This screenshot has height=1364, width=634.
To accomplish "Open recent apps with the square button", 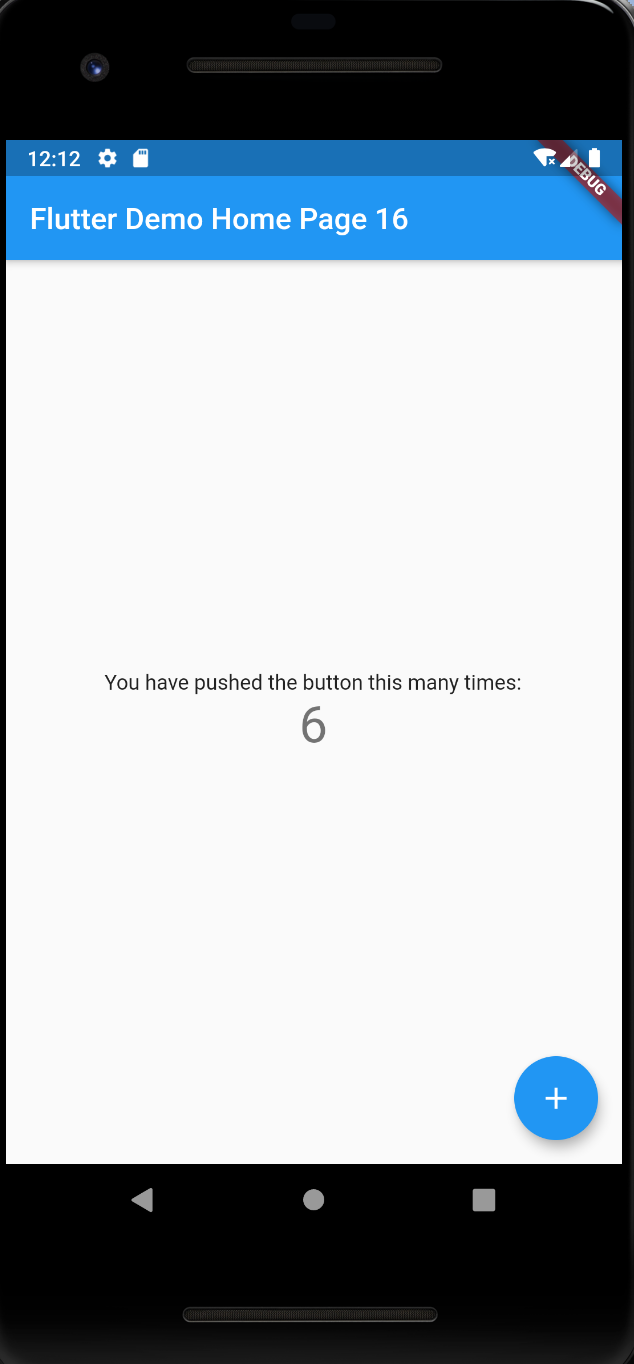I will [x=484, y=1200].
